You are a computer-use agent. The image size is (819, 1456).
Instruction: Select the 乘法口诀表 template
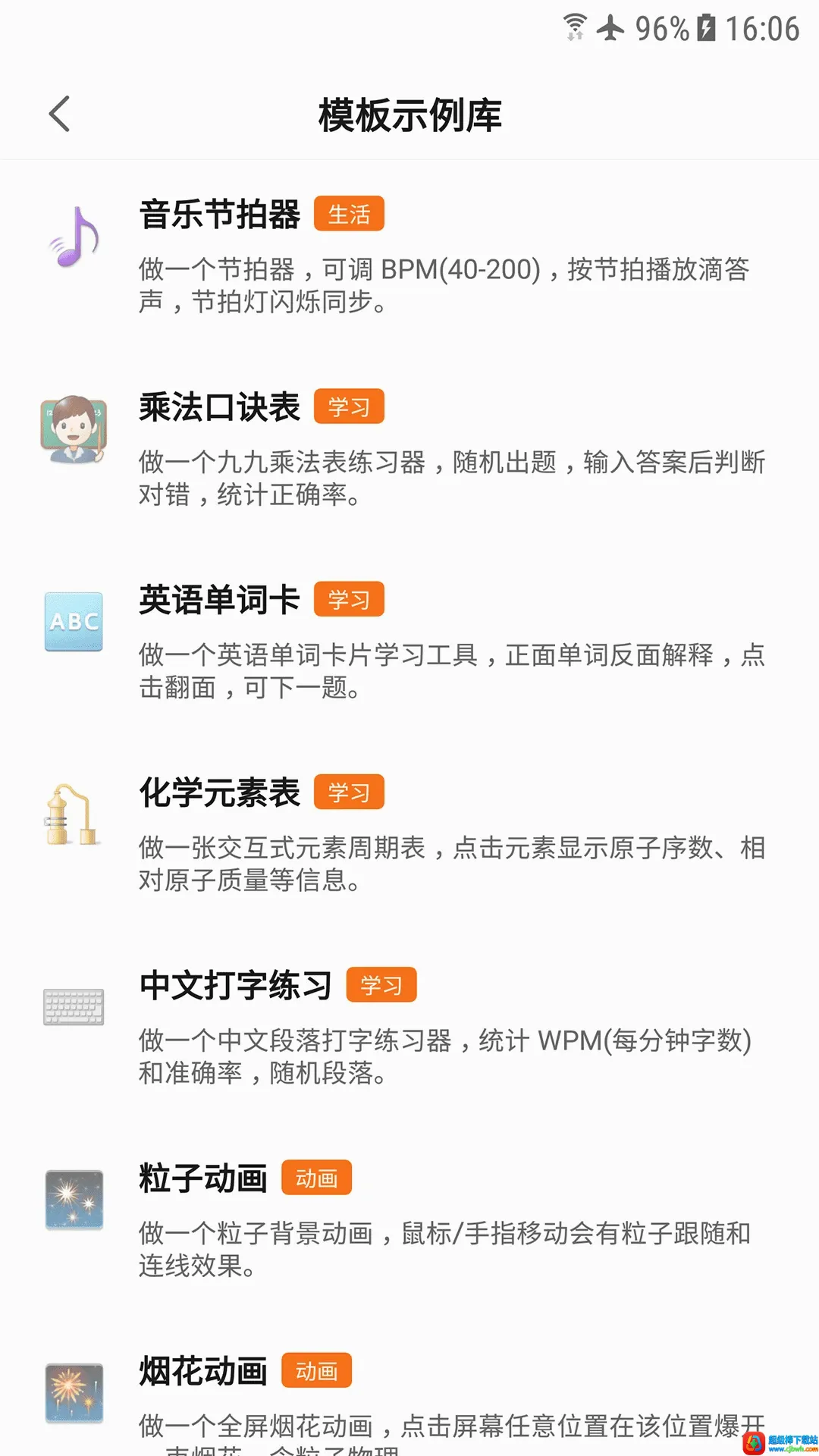(409, 449)
